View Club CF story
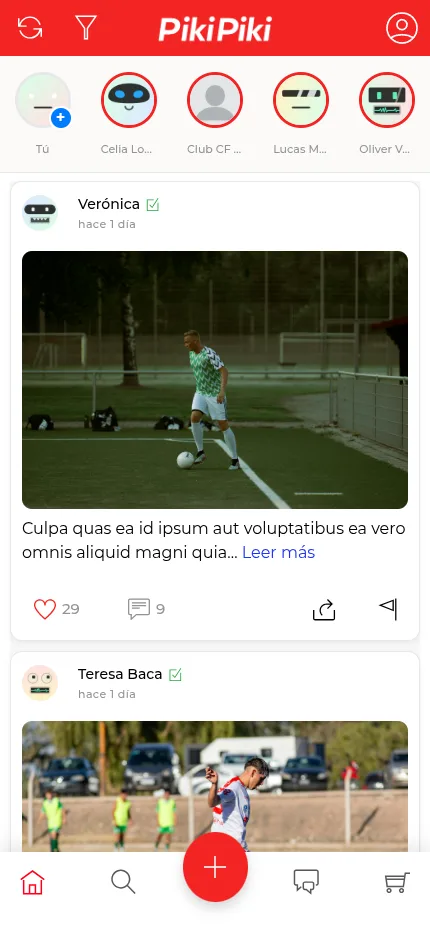The width and height of the screenshot is (430, 932). pyautogui.click(x=215, y=100)
